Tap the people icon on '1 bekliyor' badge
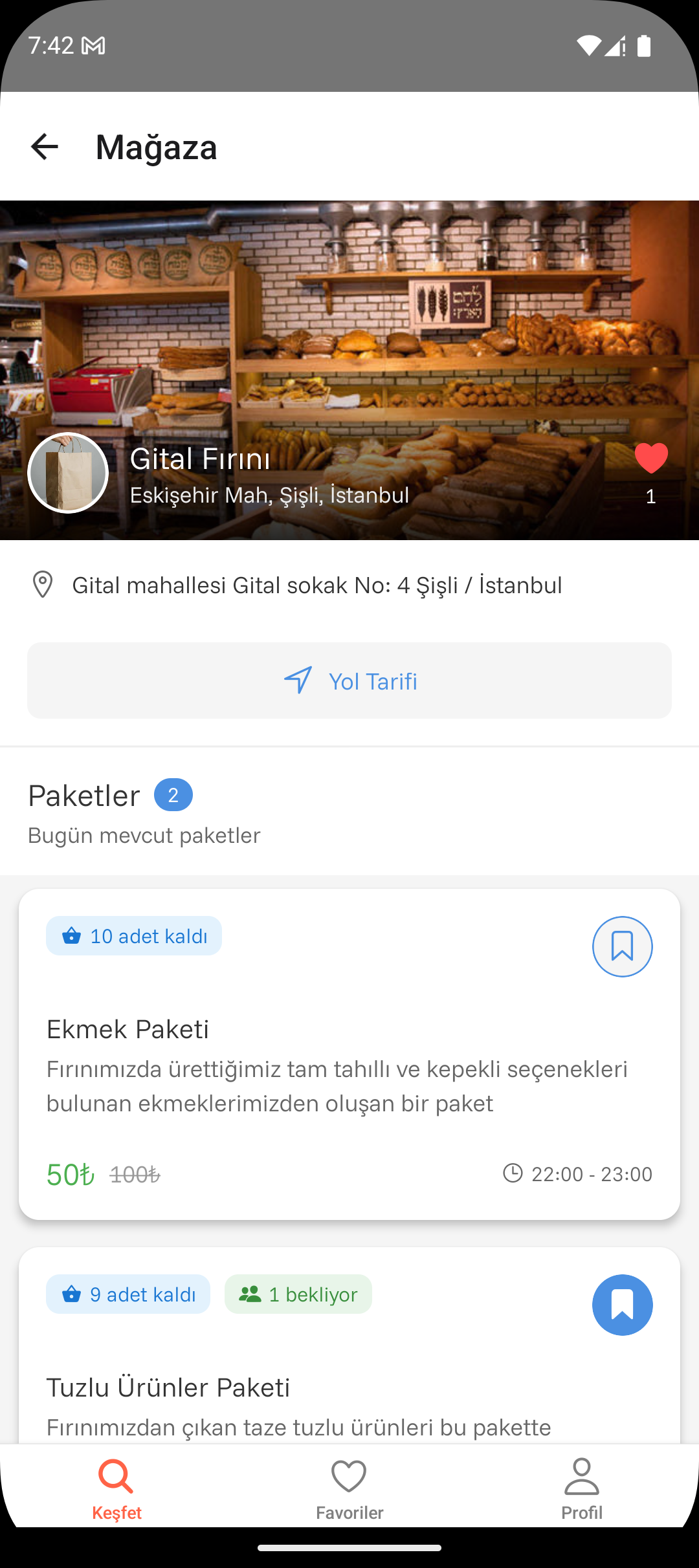Image resolution: width=699 pixels, height=1568 pixels. (x=250, y=1294)
